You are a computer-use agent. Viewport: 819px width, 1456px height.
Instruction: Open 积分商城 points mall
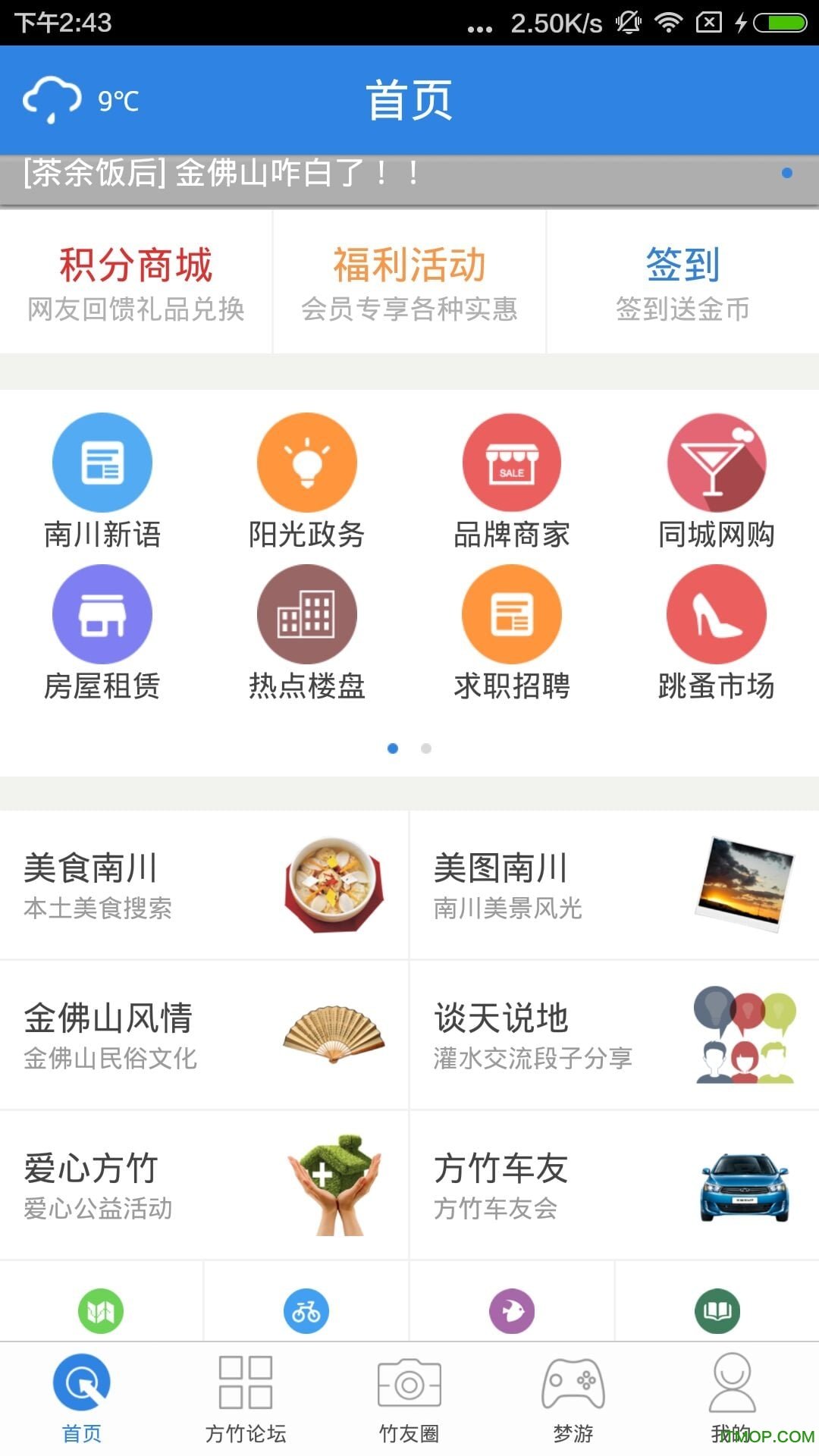136,282
